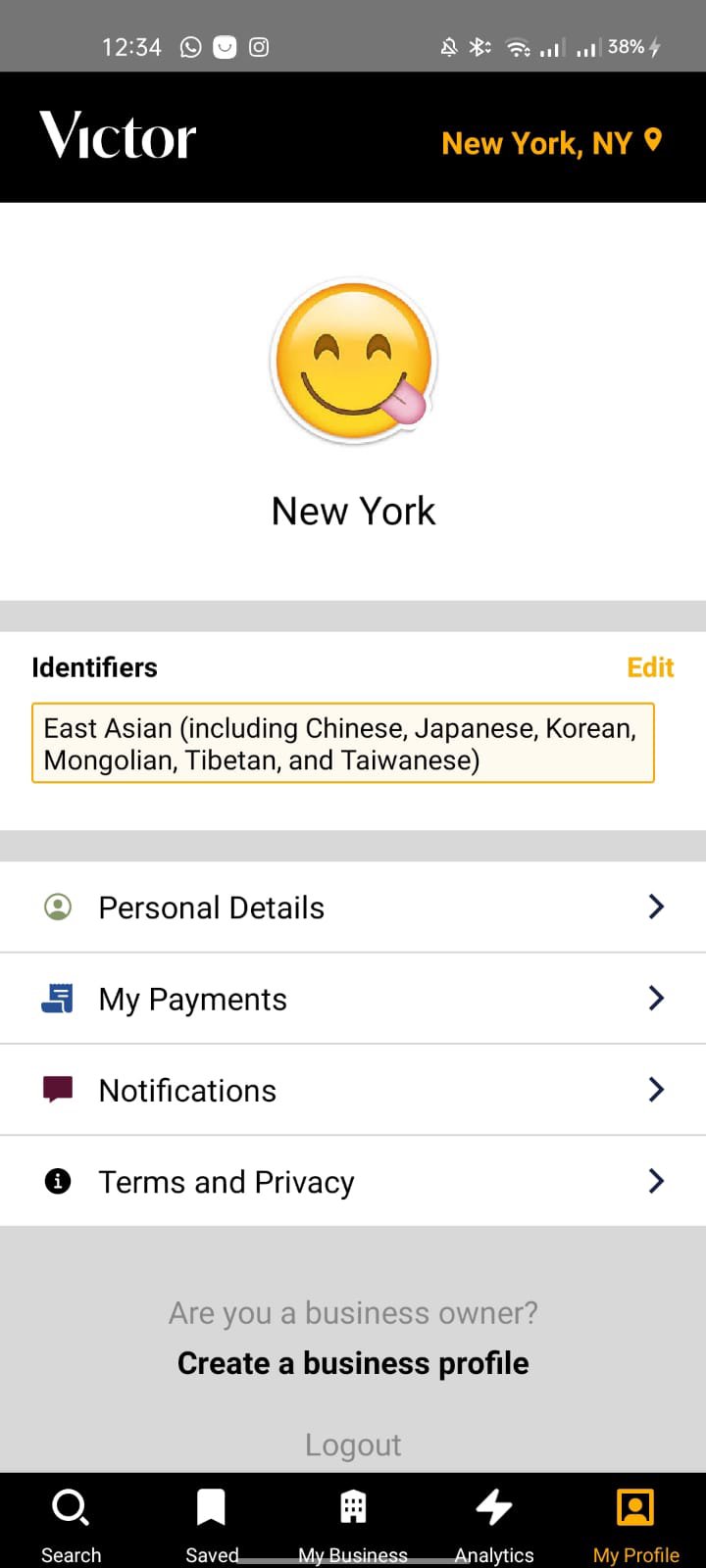Select the My Profile icon
The width and height of the screenshot is (706, 1568).
pyautogui.click(x=634, y=1506)
